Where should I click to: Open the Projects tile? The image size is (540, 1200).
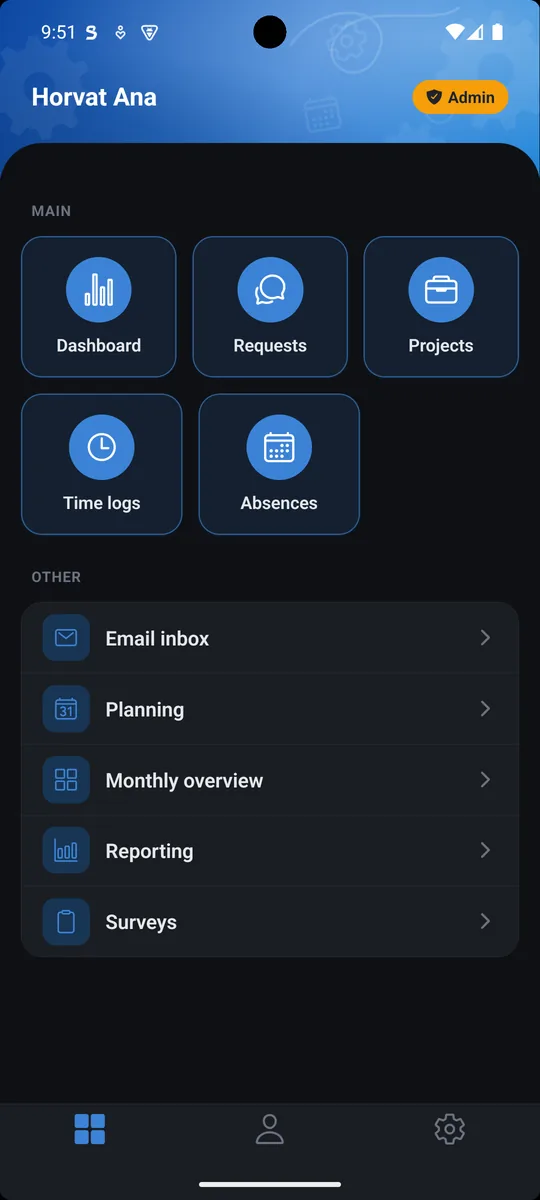pyautogui.click(x=441, y=307)
